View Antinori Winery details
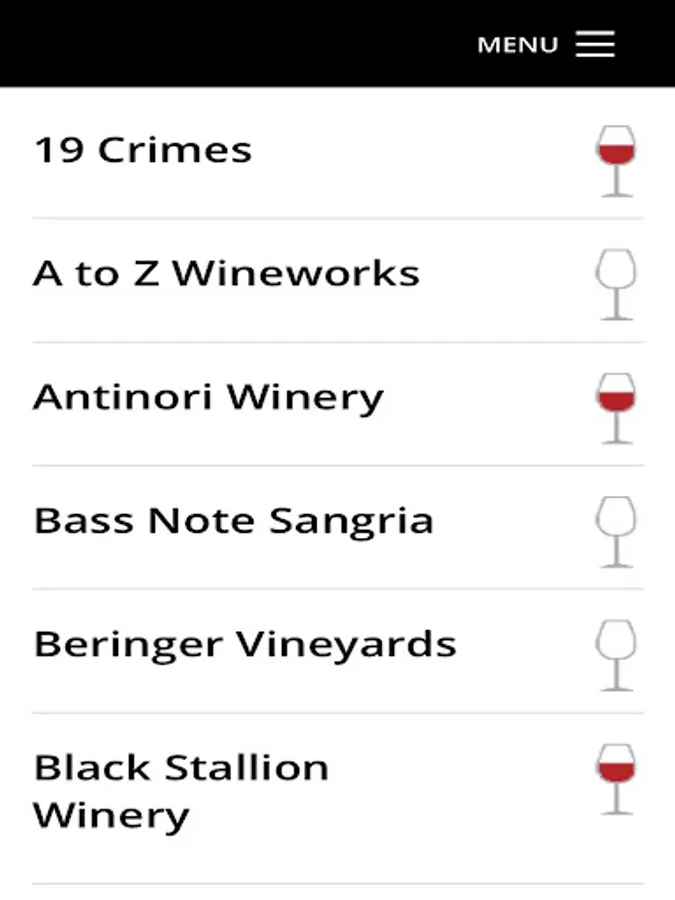 208,398
